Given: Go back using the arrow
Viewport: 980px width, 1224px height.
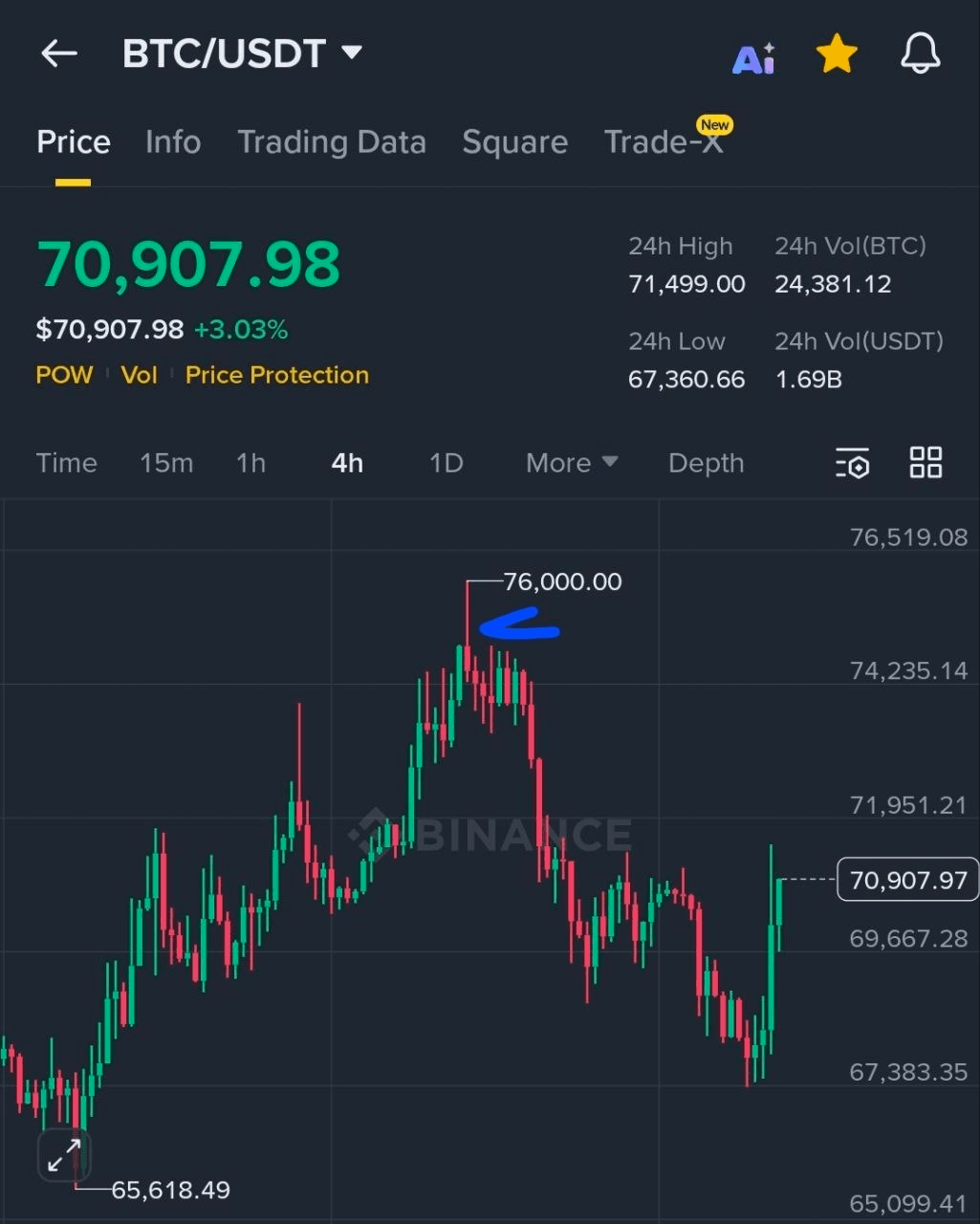Looking at the screenshot, I should [58, 54].
